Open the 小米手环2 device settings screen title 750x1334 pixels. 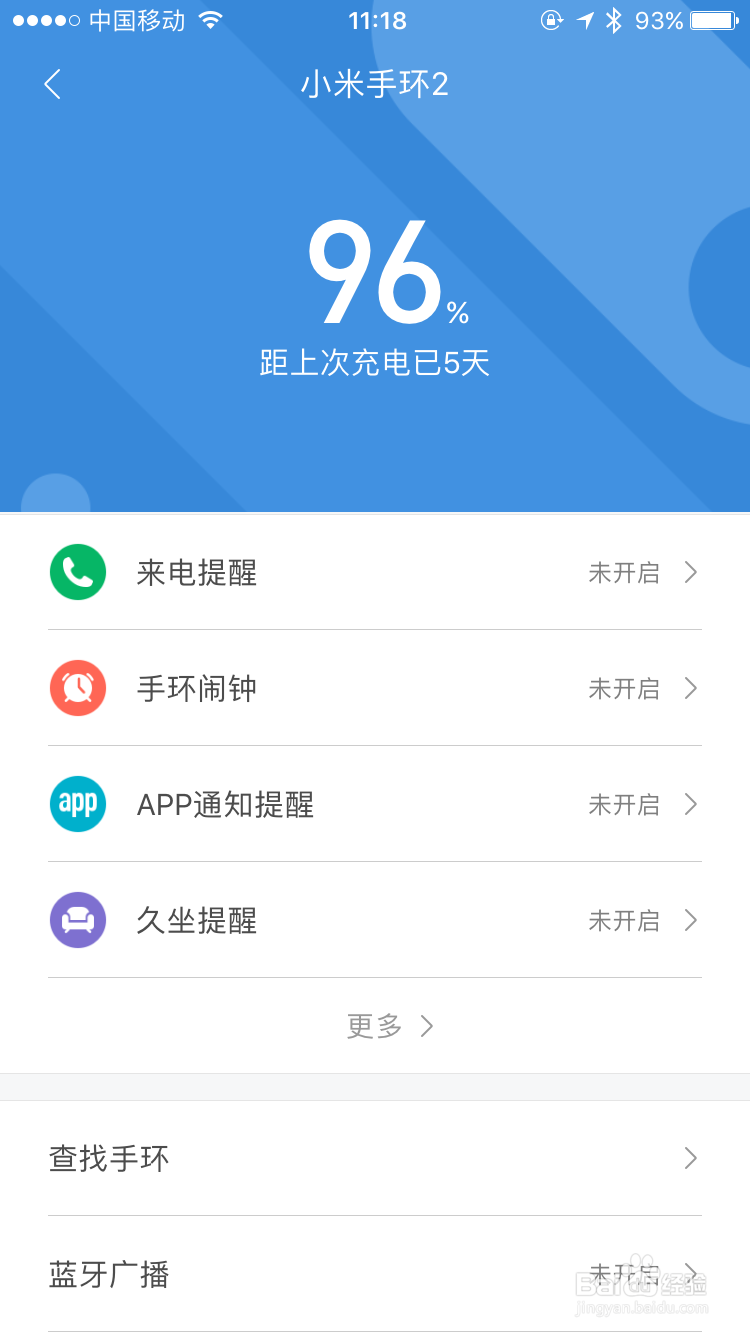click(x=375, y=85)
